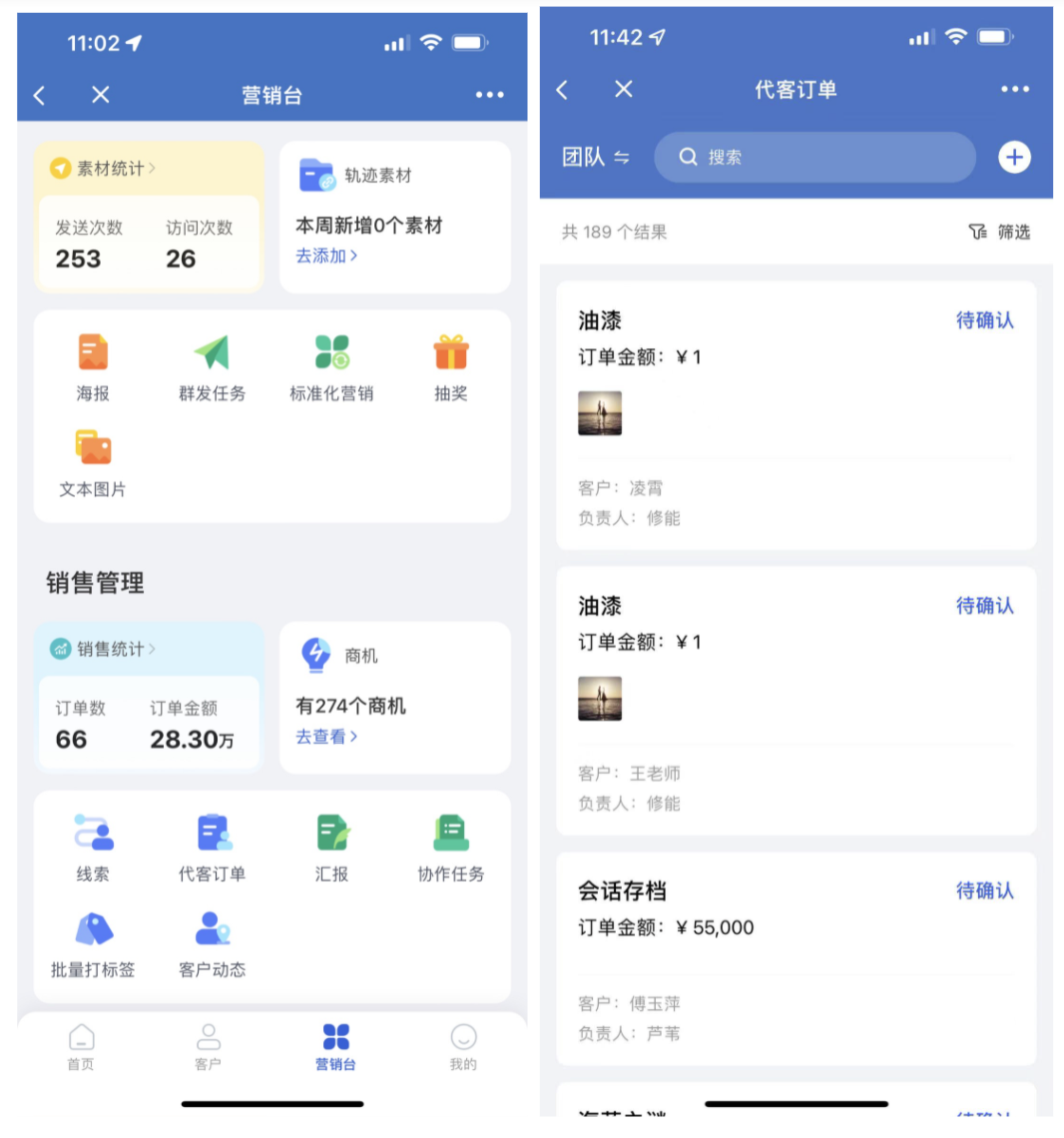Open 客户动态 customer activity
This screenshot has height=1138, width=1064.
point(212,943)
